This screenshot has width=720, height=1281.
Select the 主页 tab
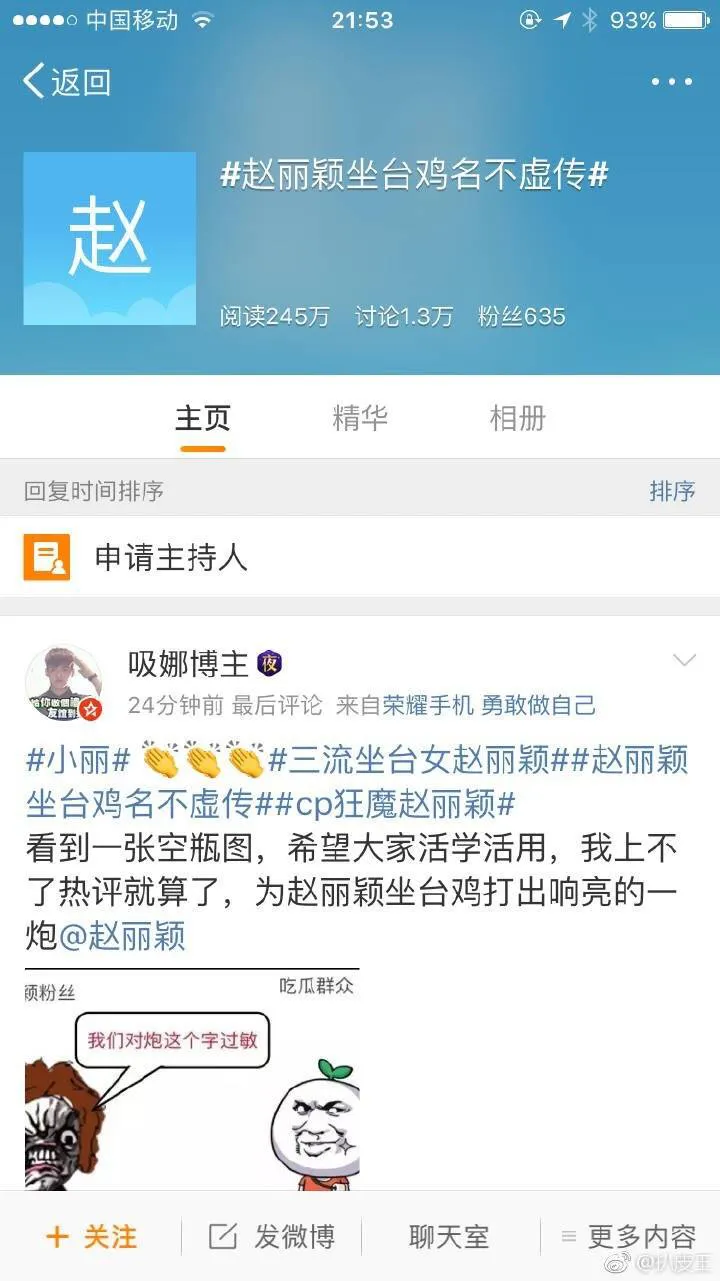pos(203,418)
